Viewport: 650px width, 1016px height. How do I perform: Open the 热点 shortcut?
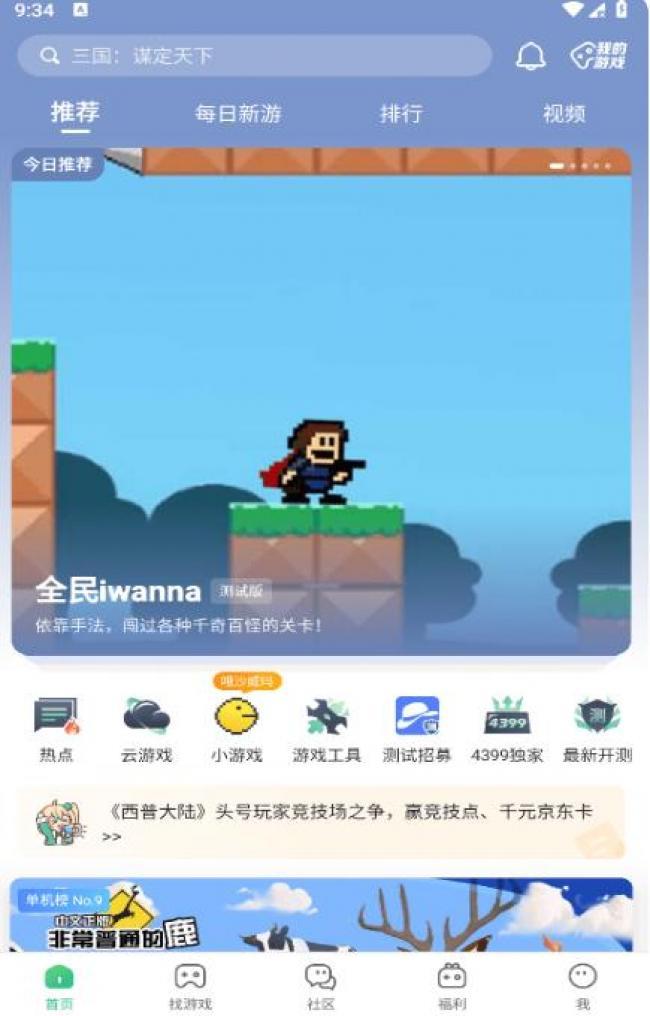point(56,730)
